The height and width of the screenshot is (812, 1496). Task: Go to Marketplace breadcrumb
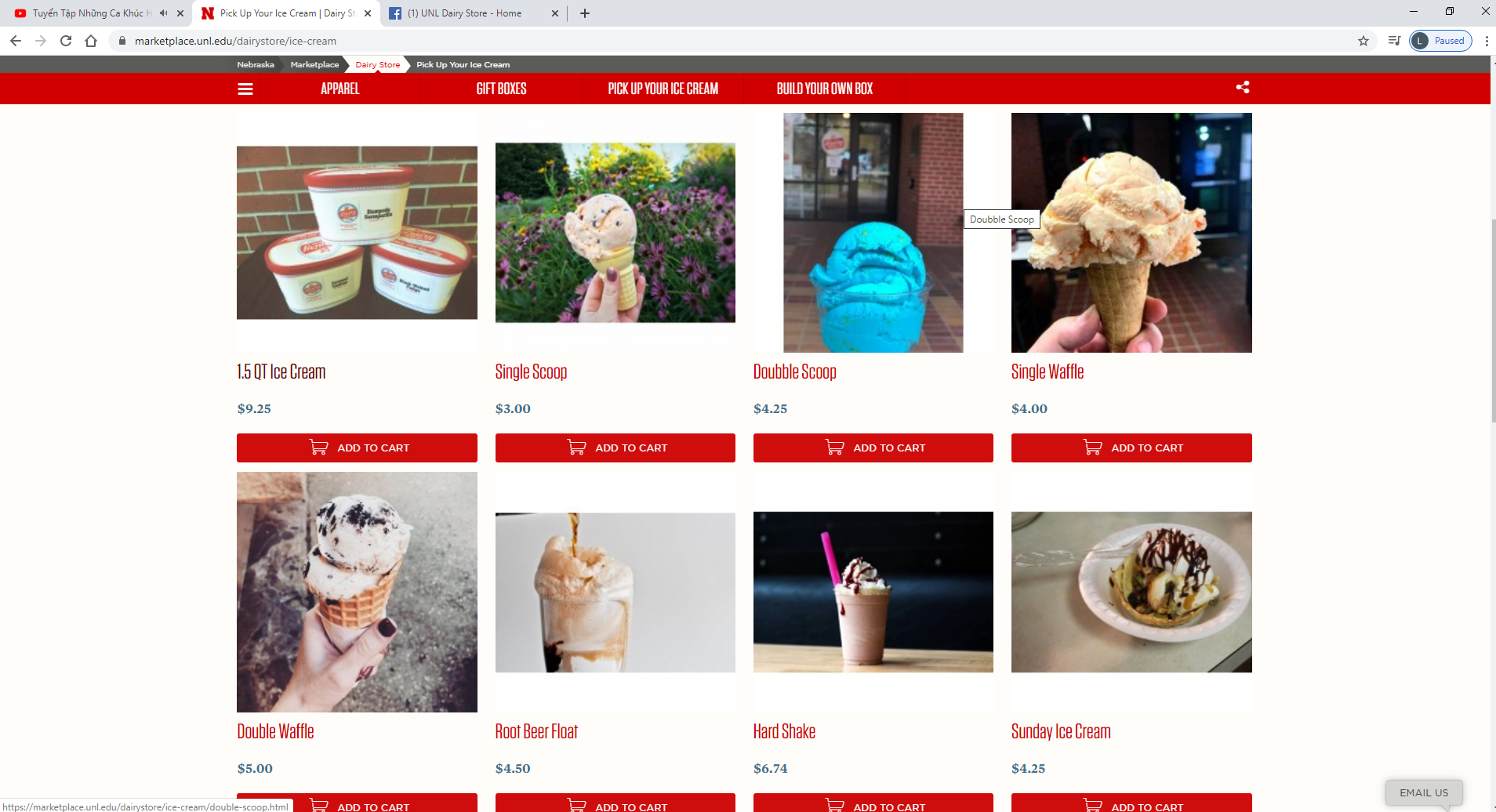pyautogui.click(x=314, y=64)
